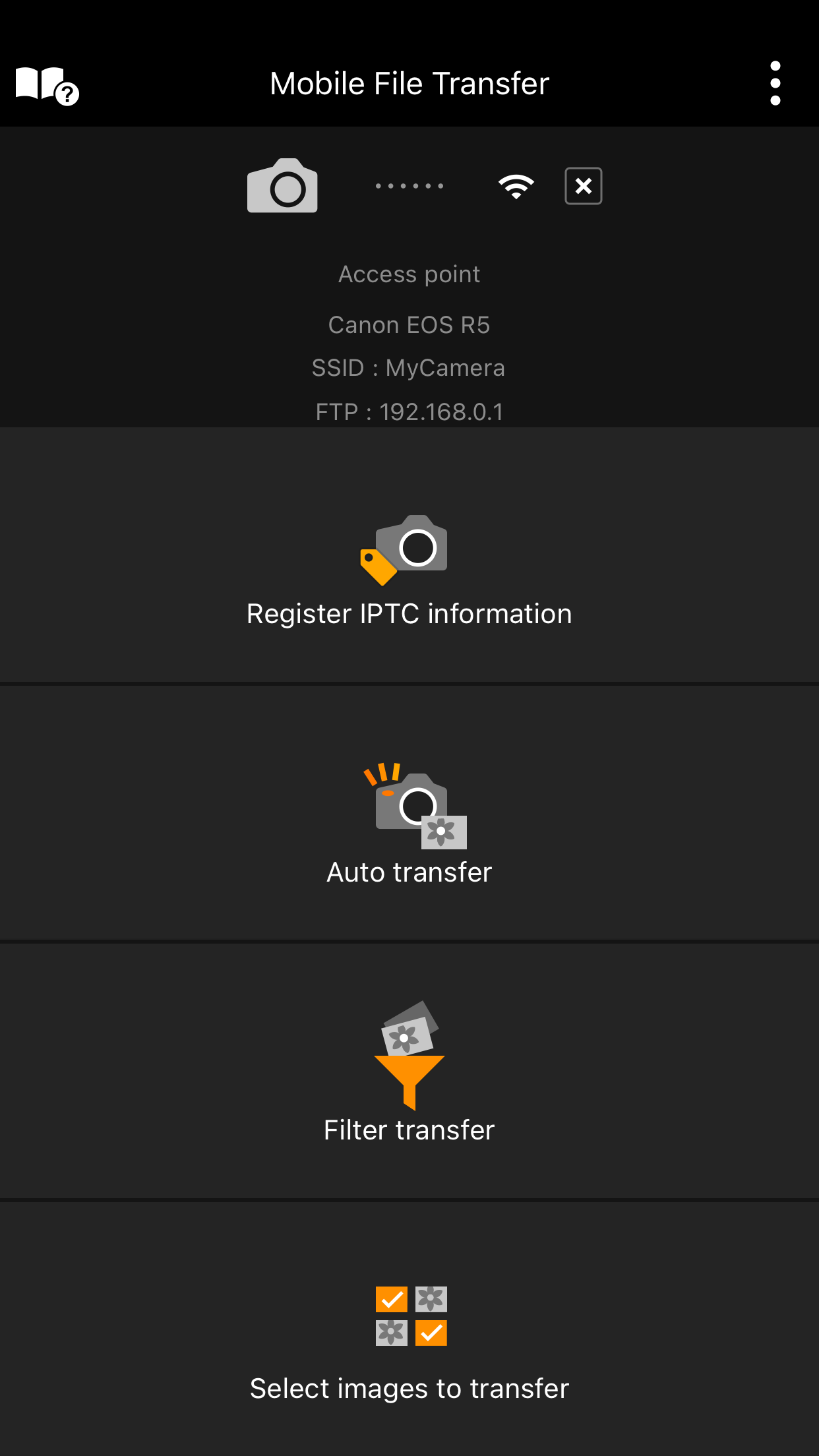The image size is (819, 1456).
Task: Tap the Wi-Fi signal icon
Action: (x=517, y=185)
